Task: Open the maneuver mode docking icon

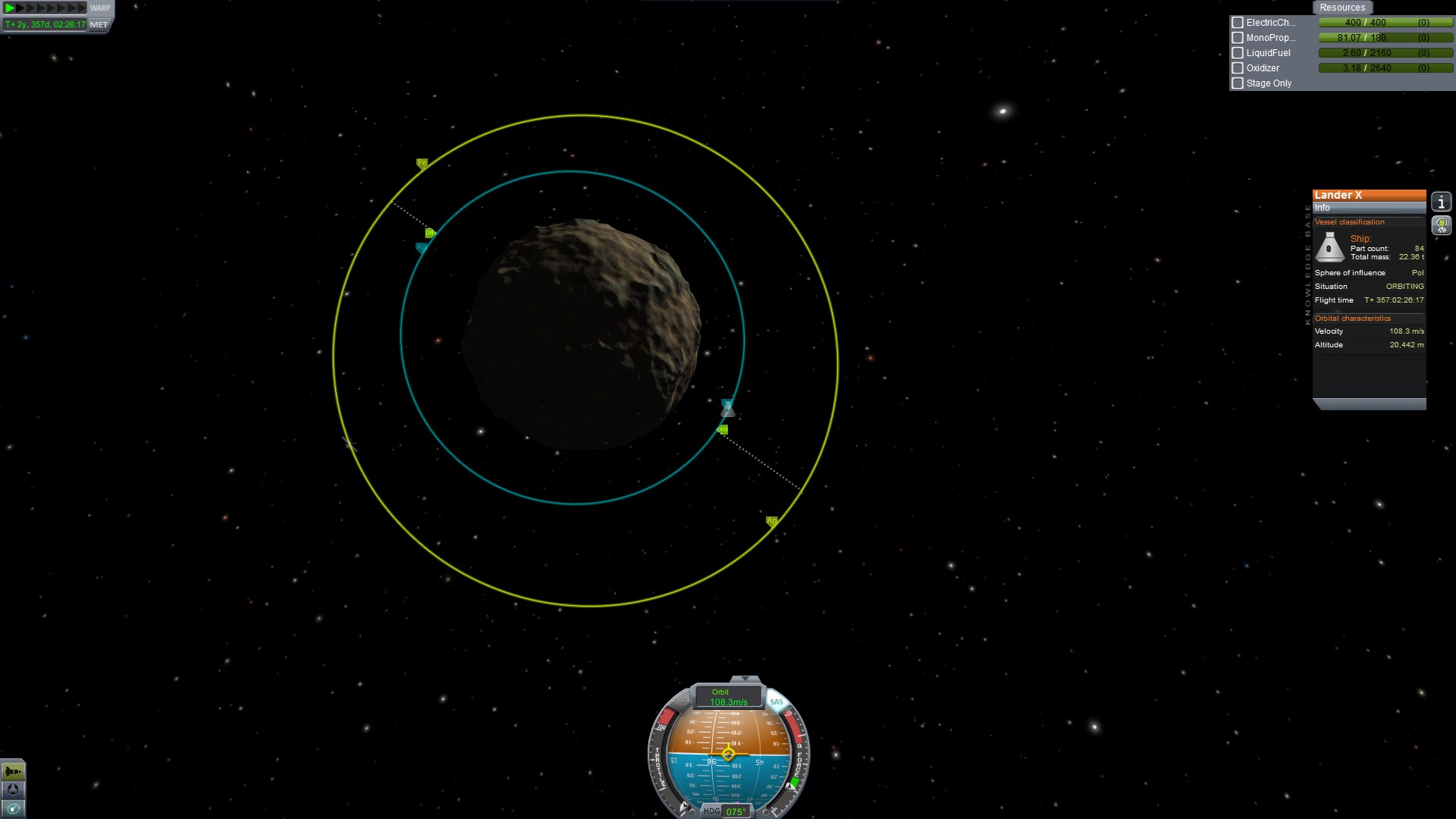Action: (x=13, y=790)
